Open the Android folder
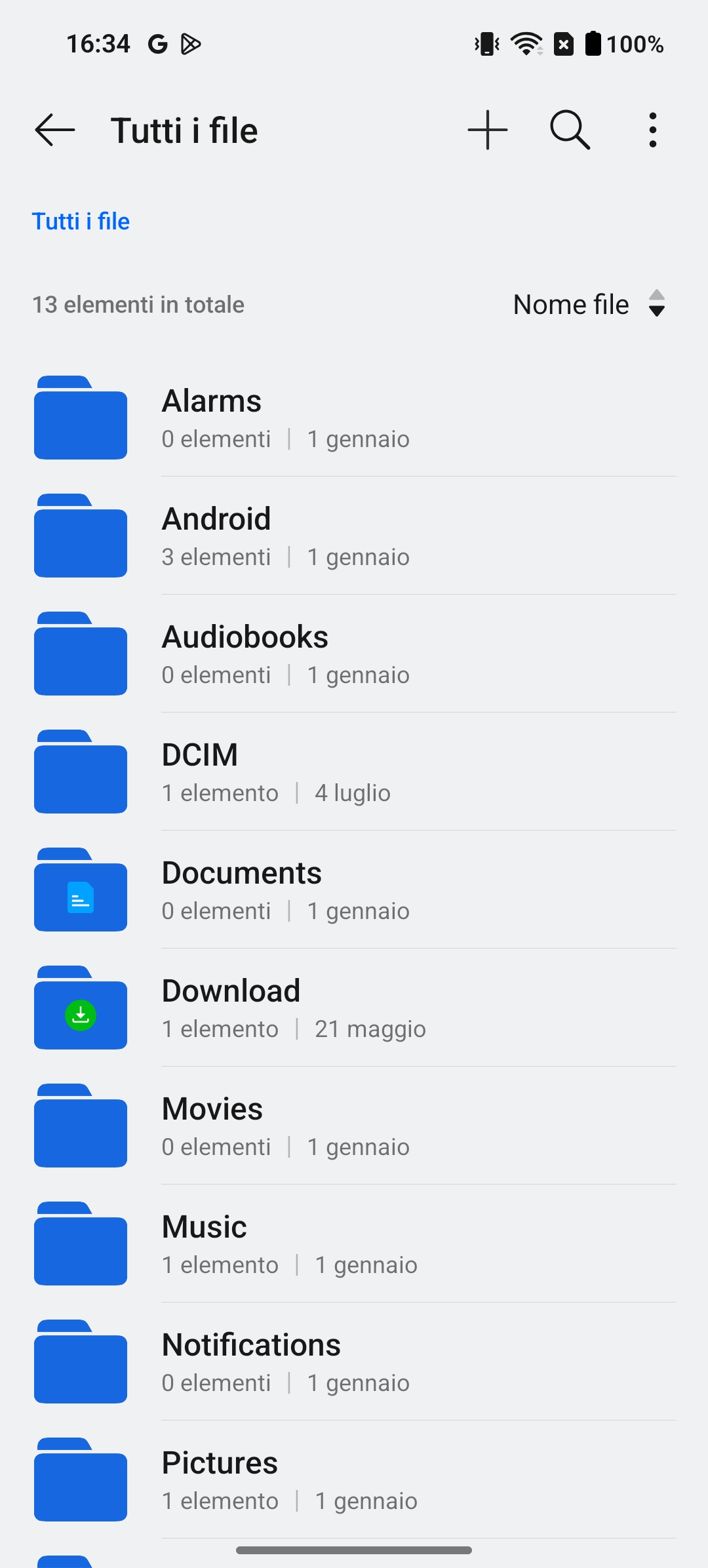 pos(354,536)
